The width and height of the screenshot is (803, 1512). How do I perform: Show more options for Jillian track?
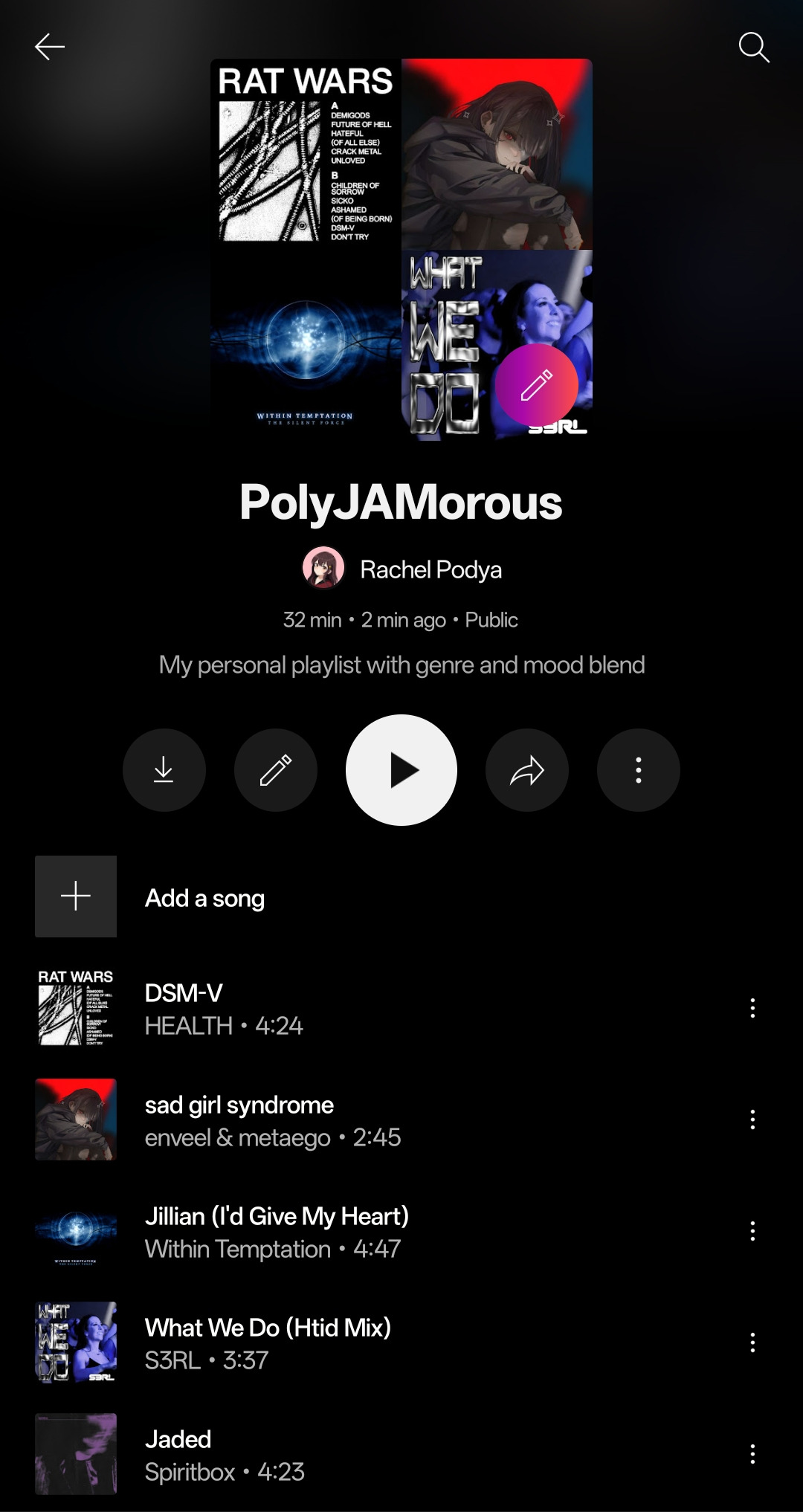pos(752,1231)
